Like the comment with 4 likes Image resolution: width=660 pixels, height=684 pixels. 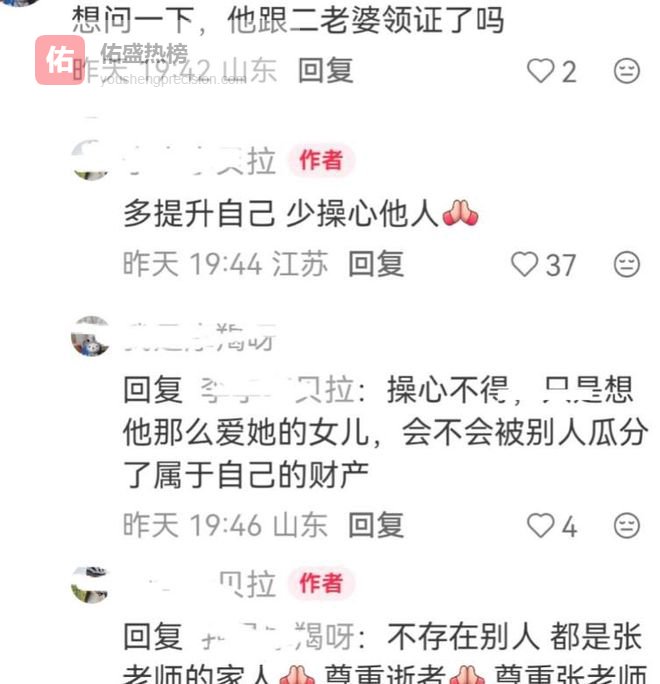pos(540,524)
